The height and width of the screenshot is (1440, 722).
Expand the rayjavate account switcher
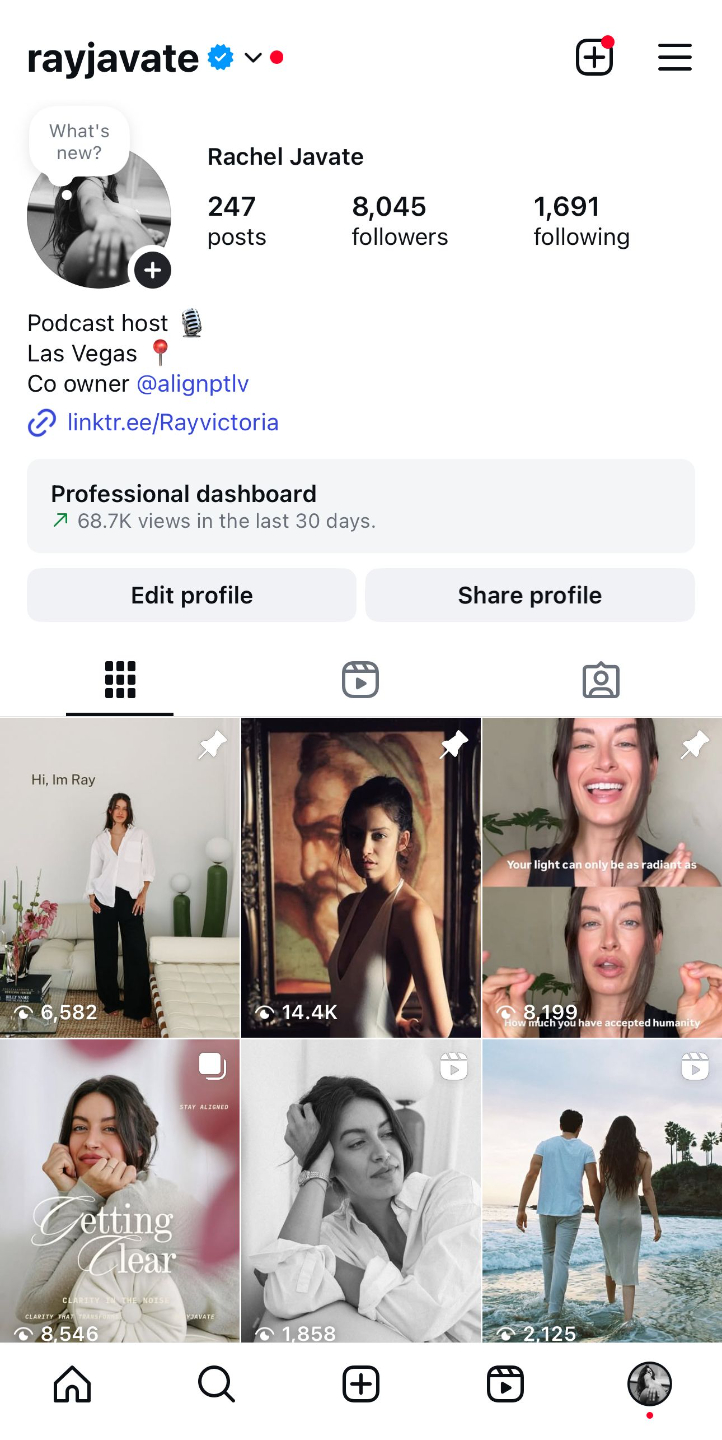point(253,58)
